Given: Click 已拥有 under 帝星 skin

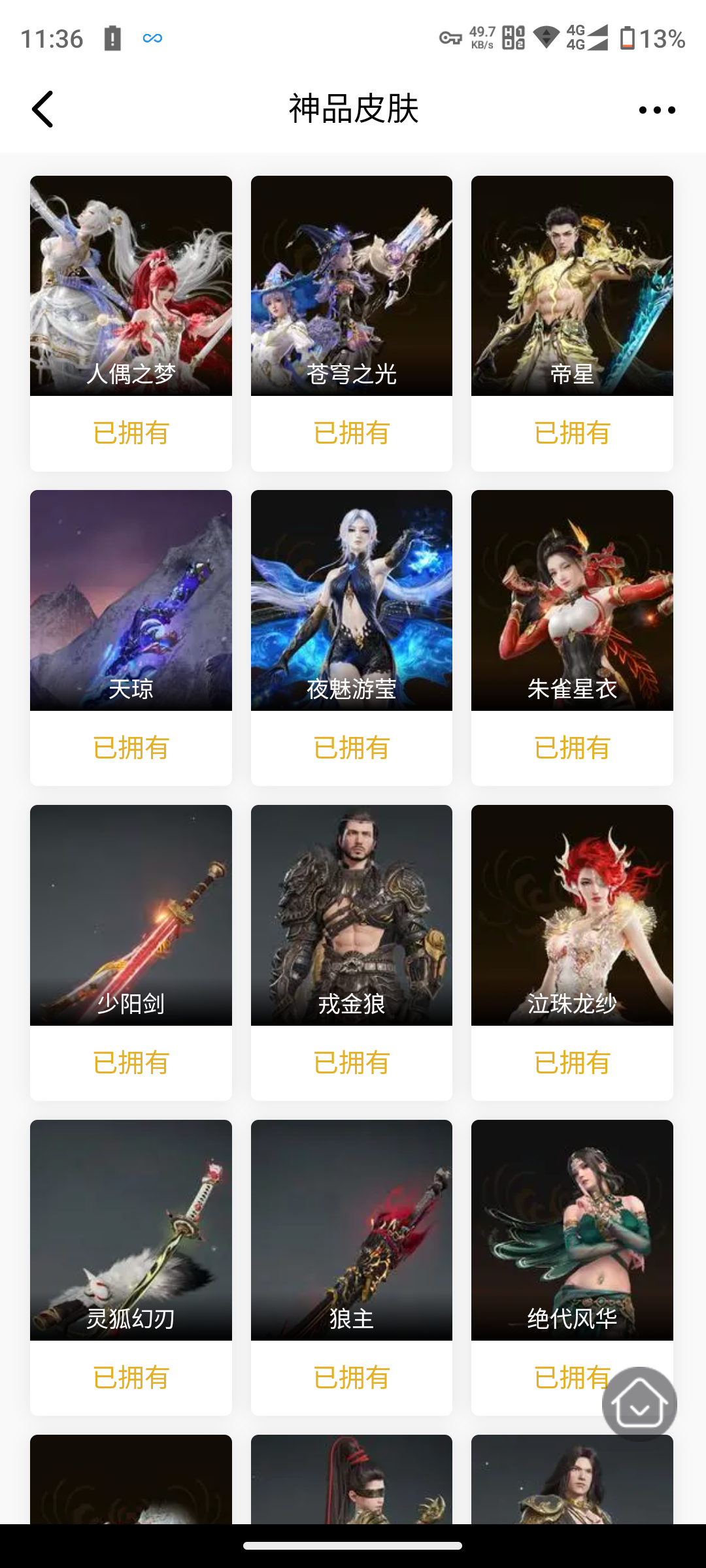Looking at the screenshot, I should pyautogui.click(x=571, y=433).
